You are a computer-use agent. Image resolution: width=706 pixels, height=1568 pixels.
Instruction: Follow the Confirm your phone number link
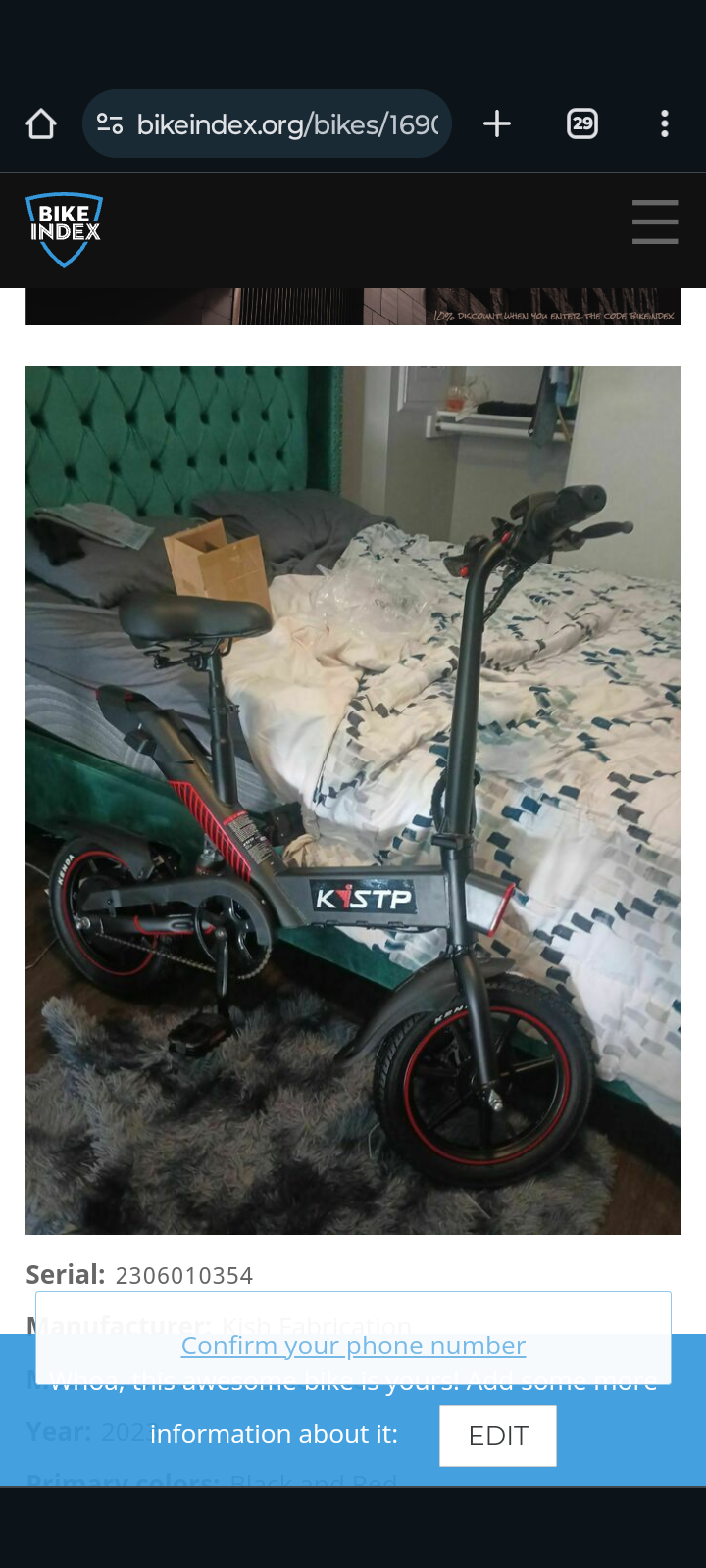(353, 1346)
